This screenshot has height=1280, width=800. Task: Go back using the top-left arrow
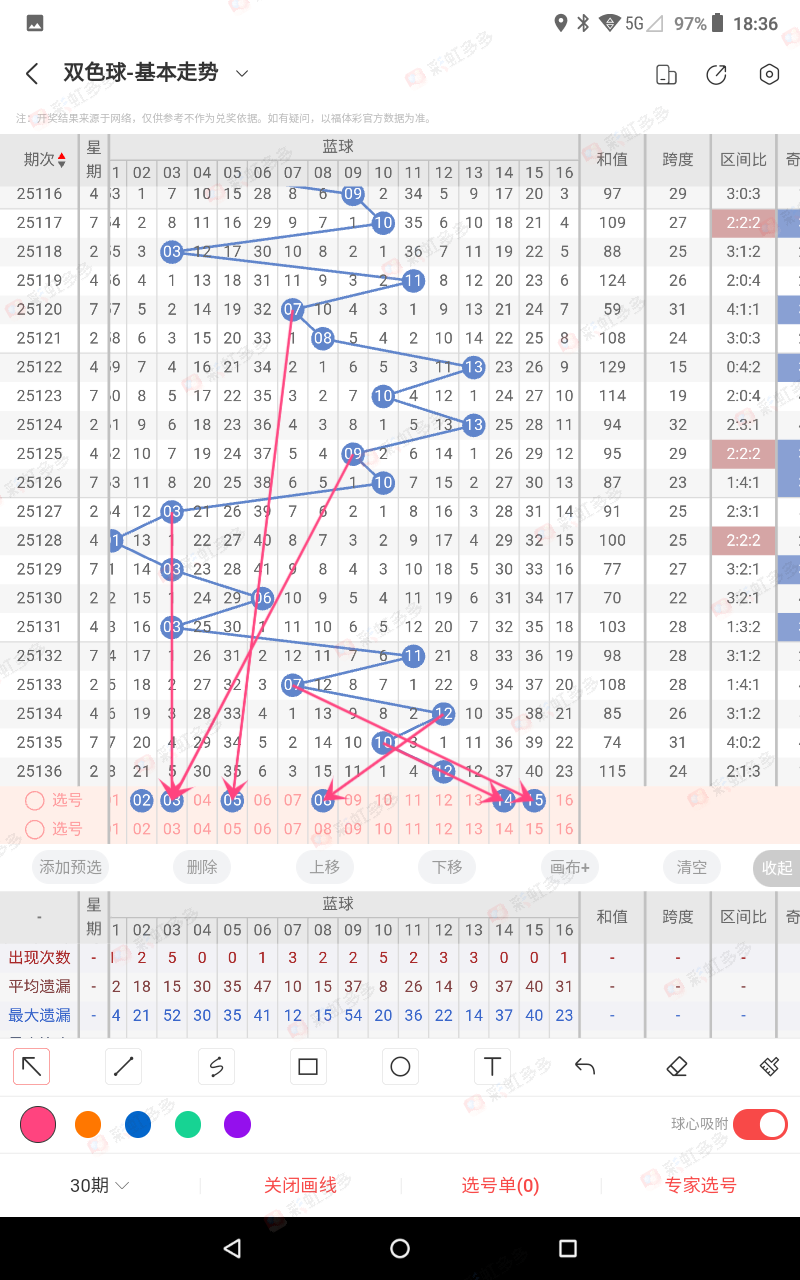pyautogui.click(x=32, y=74)
